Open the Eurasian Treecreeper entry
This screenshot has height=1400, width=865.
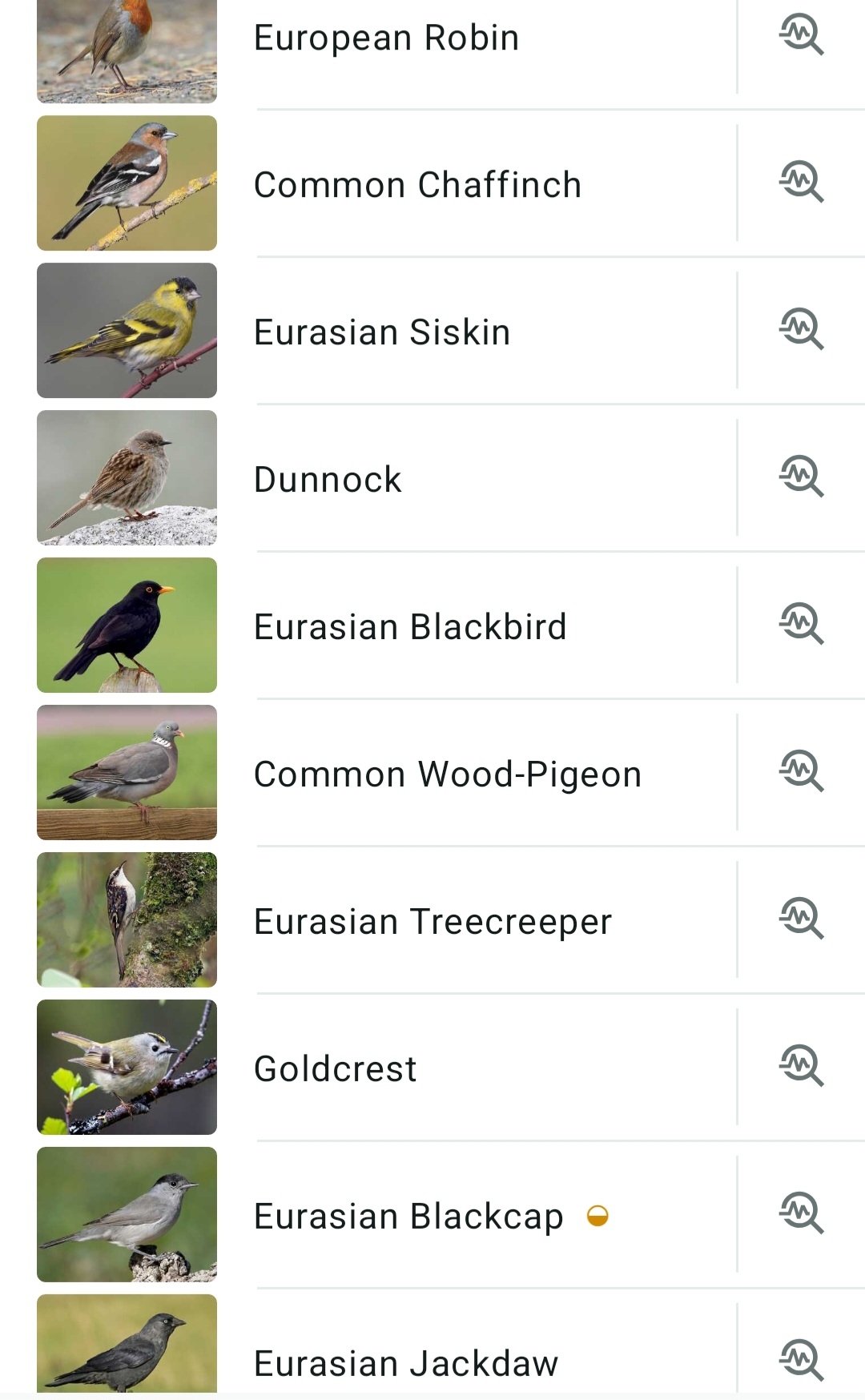pyautogui.click(x=432, y=922)
